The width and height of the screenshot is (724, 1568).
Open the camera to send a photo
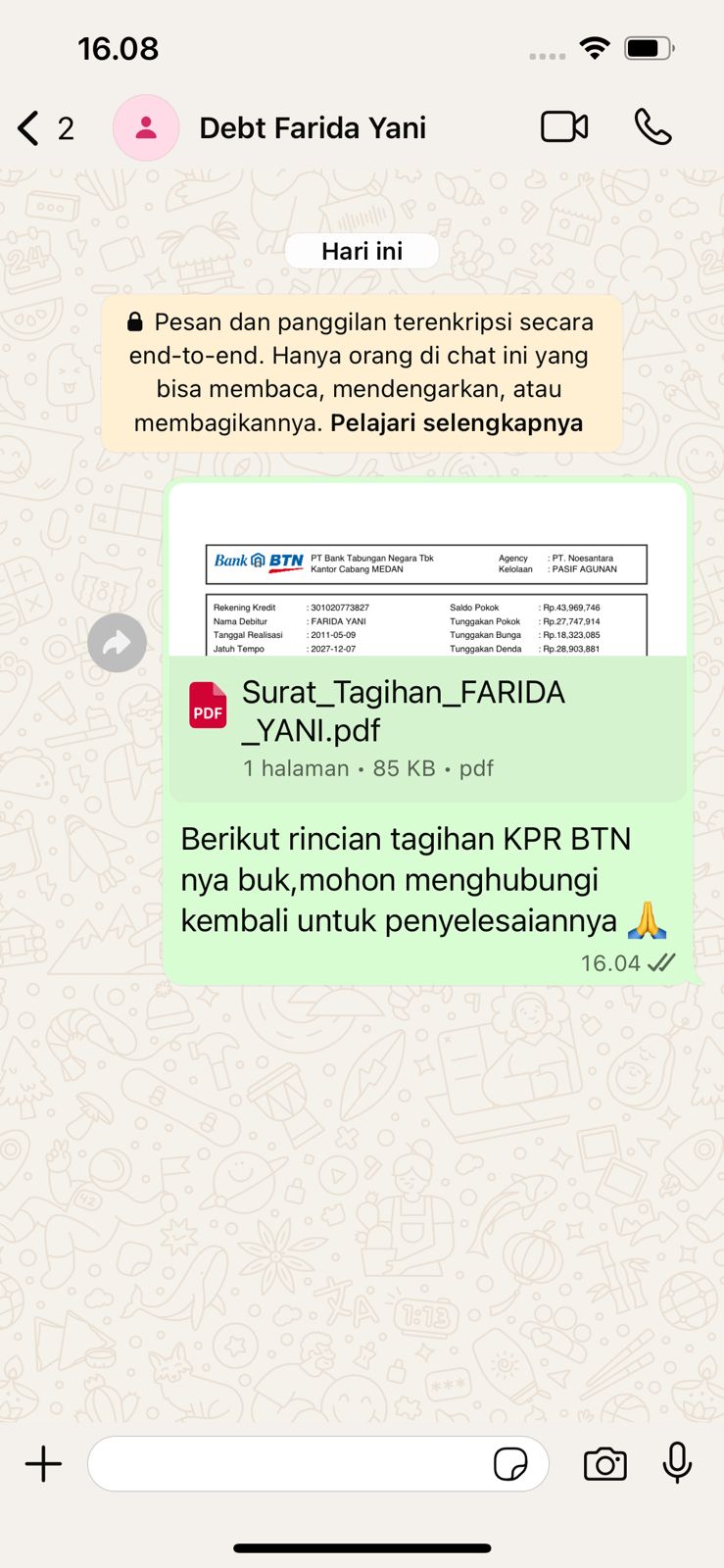point(604,1464)
